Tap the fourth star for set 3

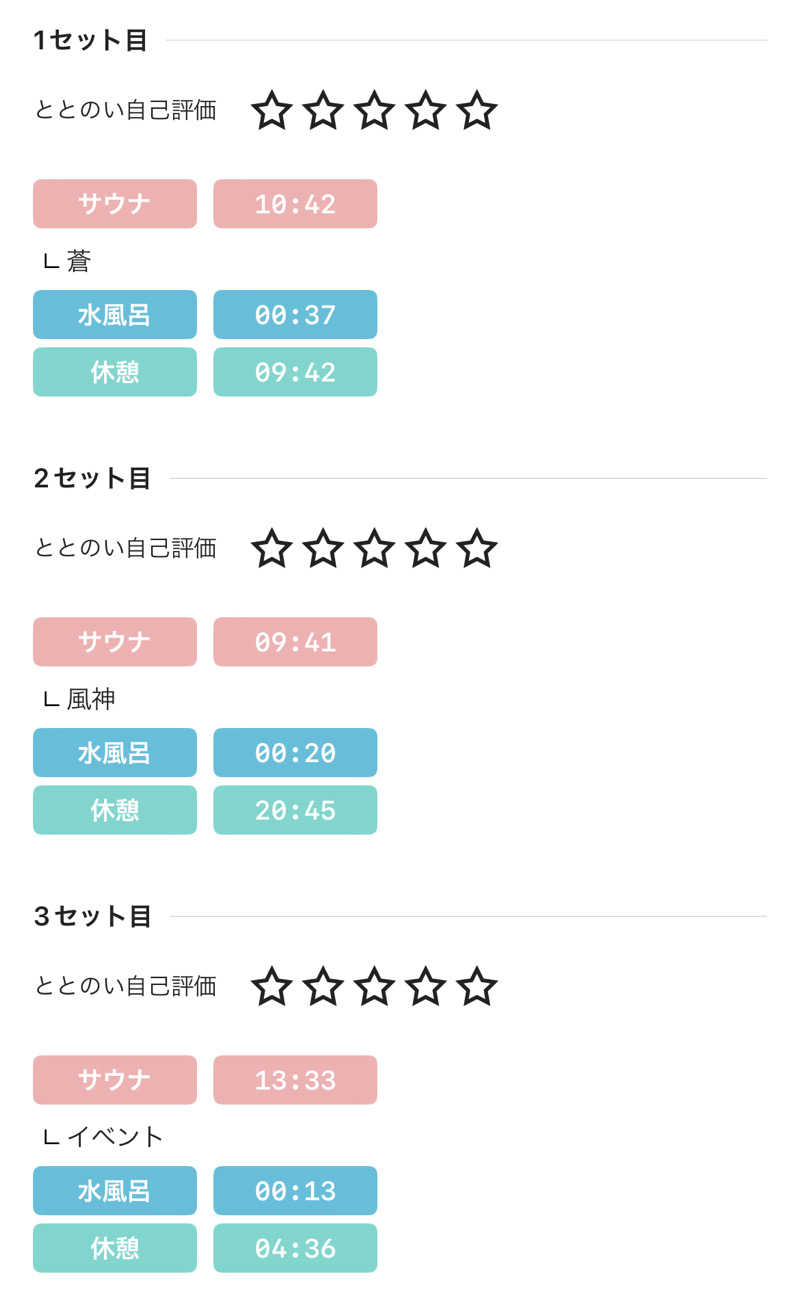(425, 986)
